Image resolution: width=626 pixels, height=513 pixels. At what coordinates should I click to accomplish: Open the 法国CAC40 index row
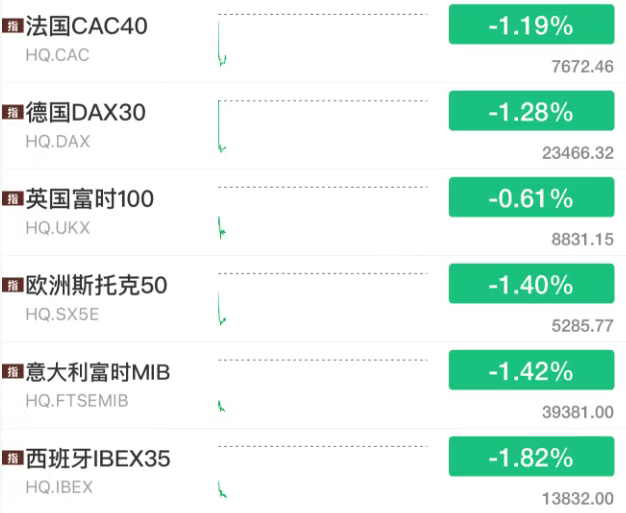coord(86,26)
